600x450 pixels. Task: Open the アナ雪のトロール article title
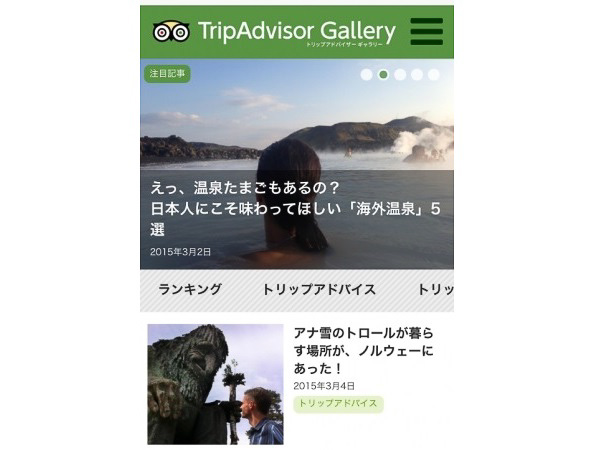[x=366, y=348]
